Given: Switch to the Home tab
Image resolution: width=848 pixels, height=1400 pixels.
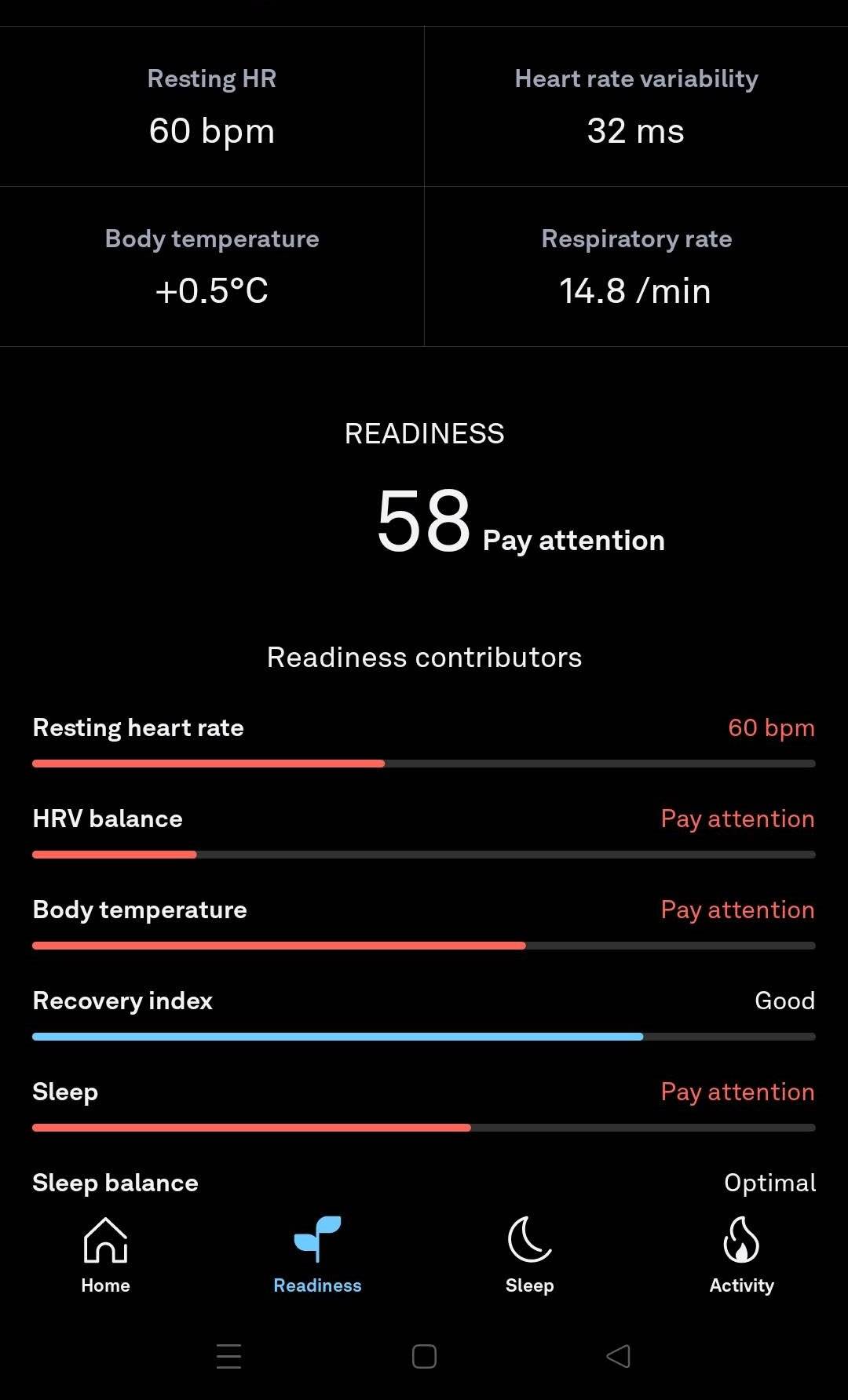Looking at the screenshot, I should click(106, 1255).
